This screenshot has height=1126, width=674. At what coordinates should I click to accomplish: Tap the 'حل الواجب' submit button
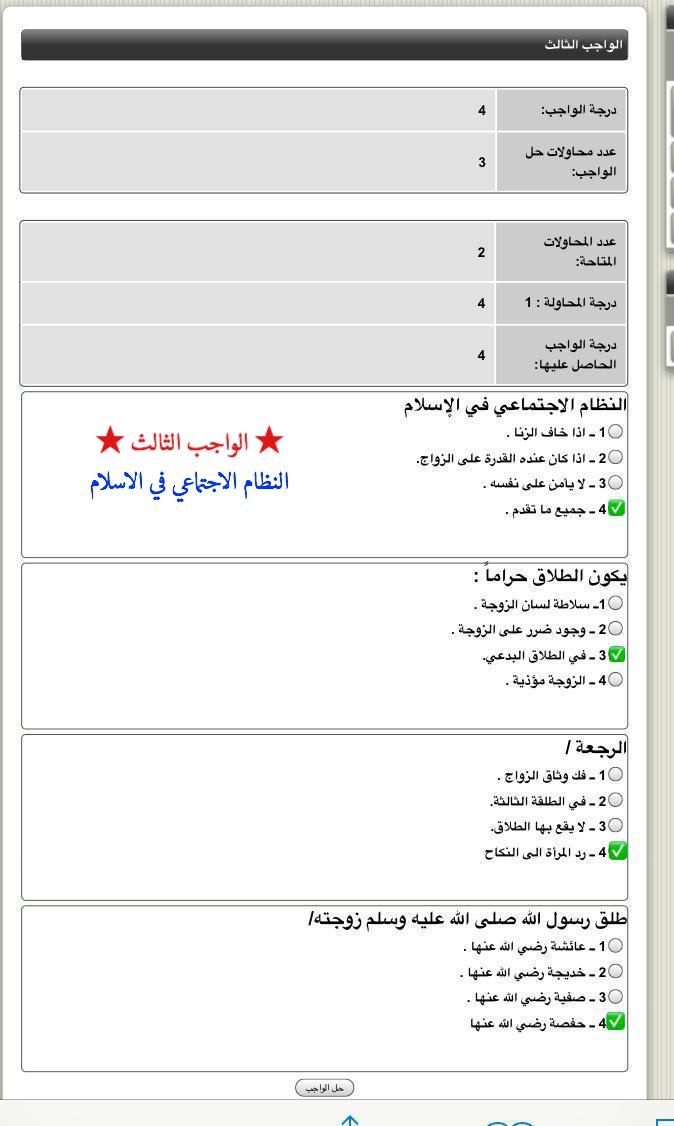click(325, 1087)
